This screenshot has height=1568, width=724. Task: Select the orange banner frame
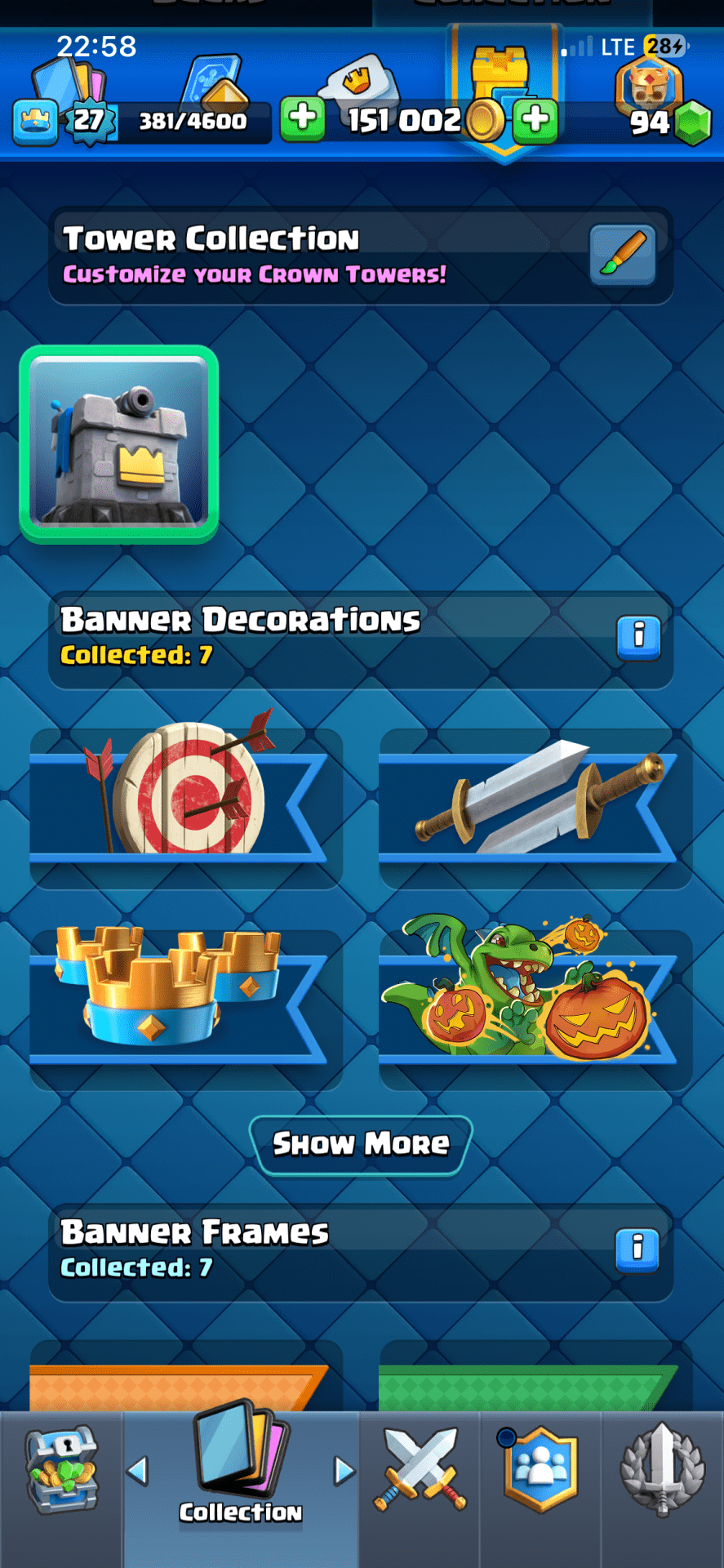tap(185, 1384)
